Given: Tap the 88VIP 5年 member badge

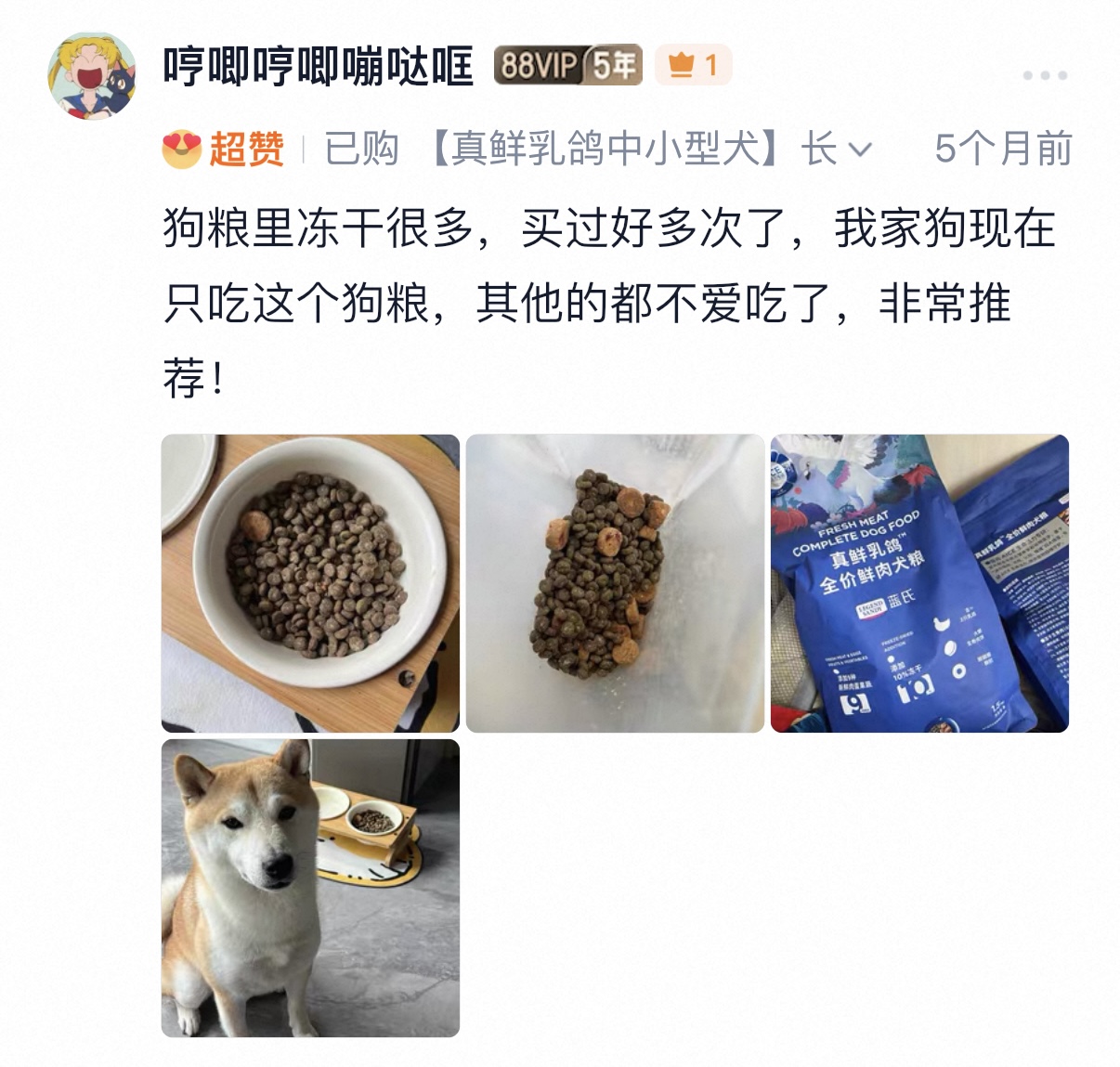Looking at the screenshot, I should pos(567,65).
